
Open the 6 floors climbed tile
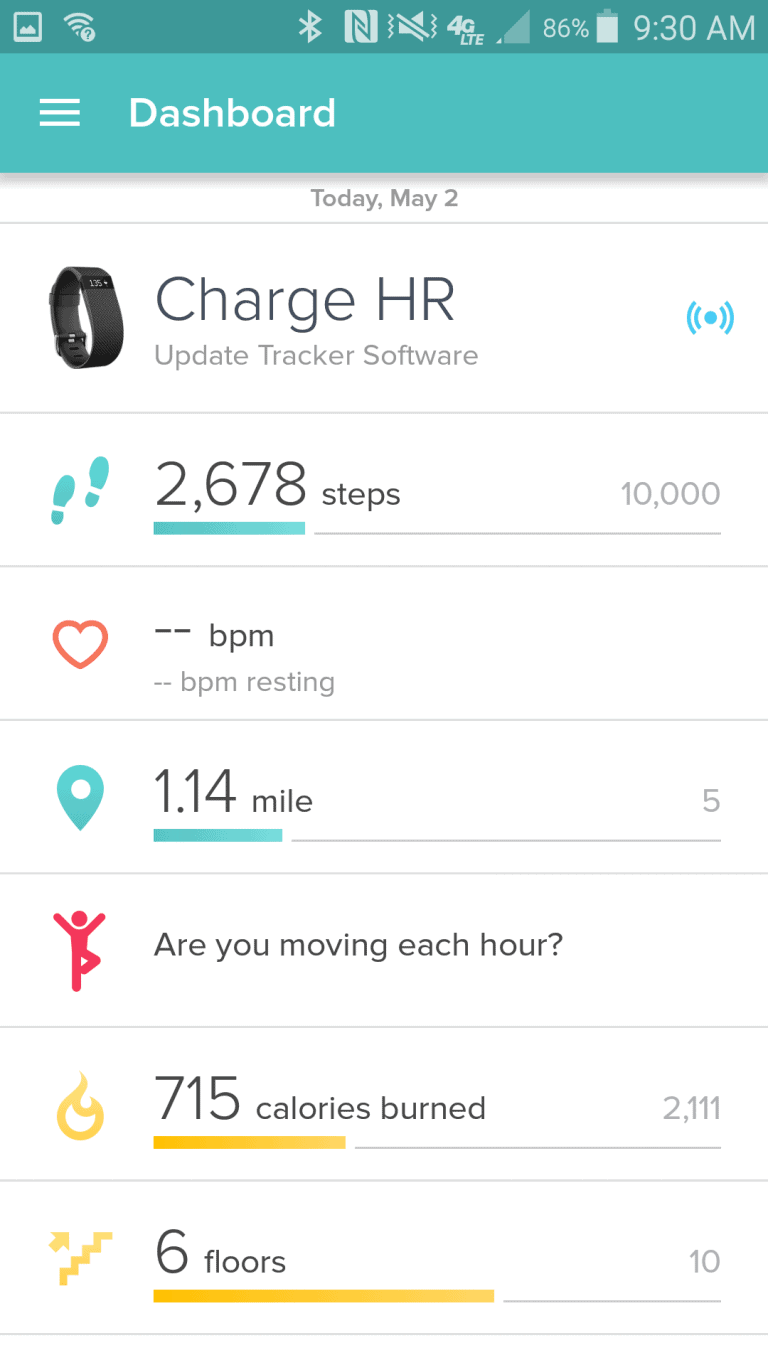click(x=384, y=1258)
